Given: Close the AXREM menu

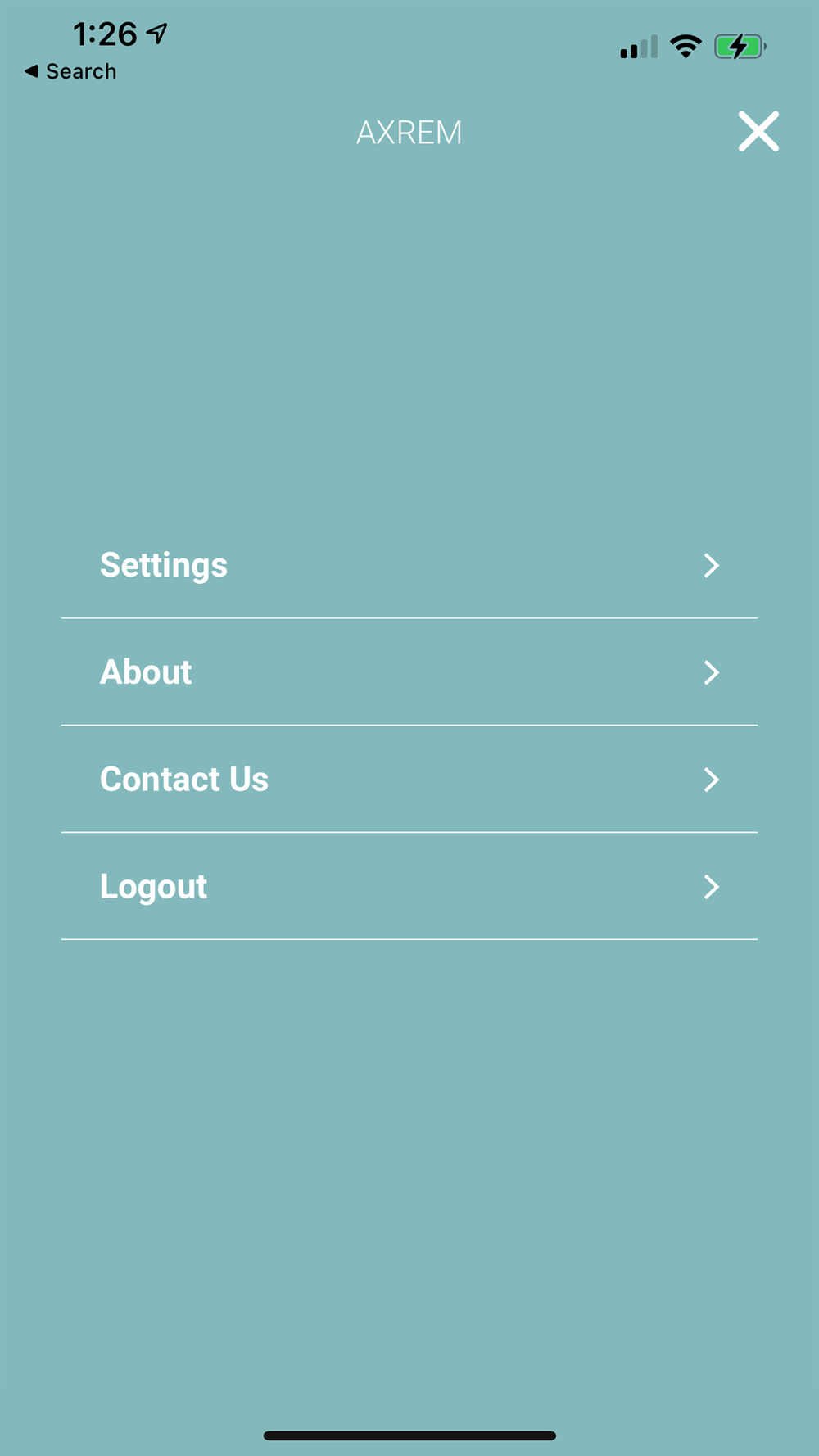Looking at the screenshot, I should [758, 132].
